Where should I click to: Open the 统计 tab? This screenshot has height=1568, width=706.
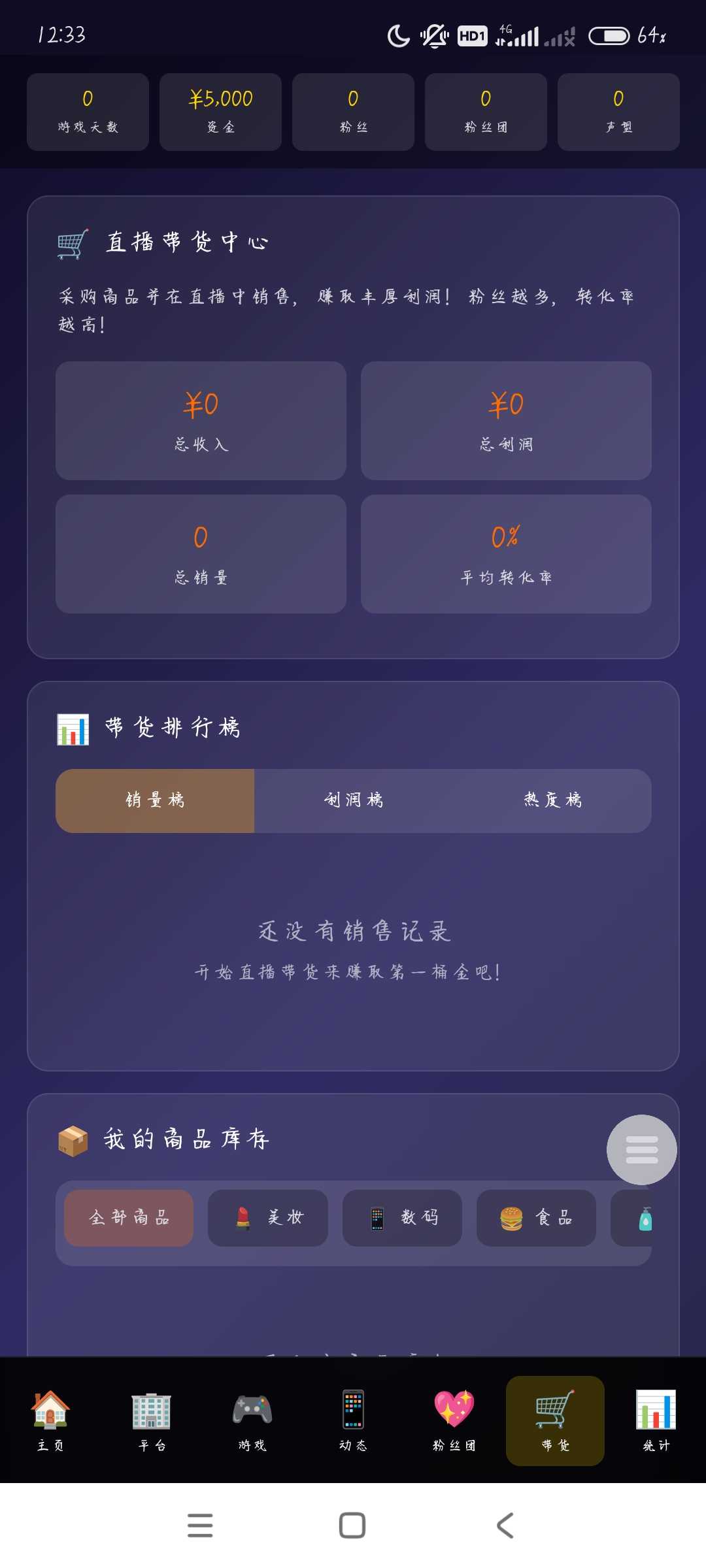656,1420
